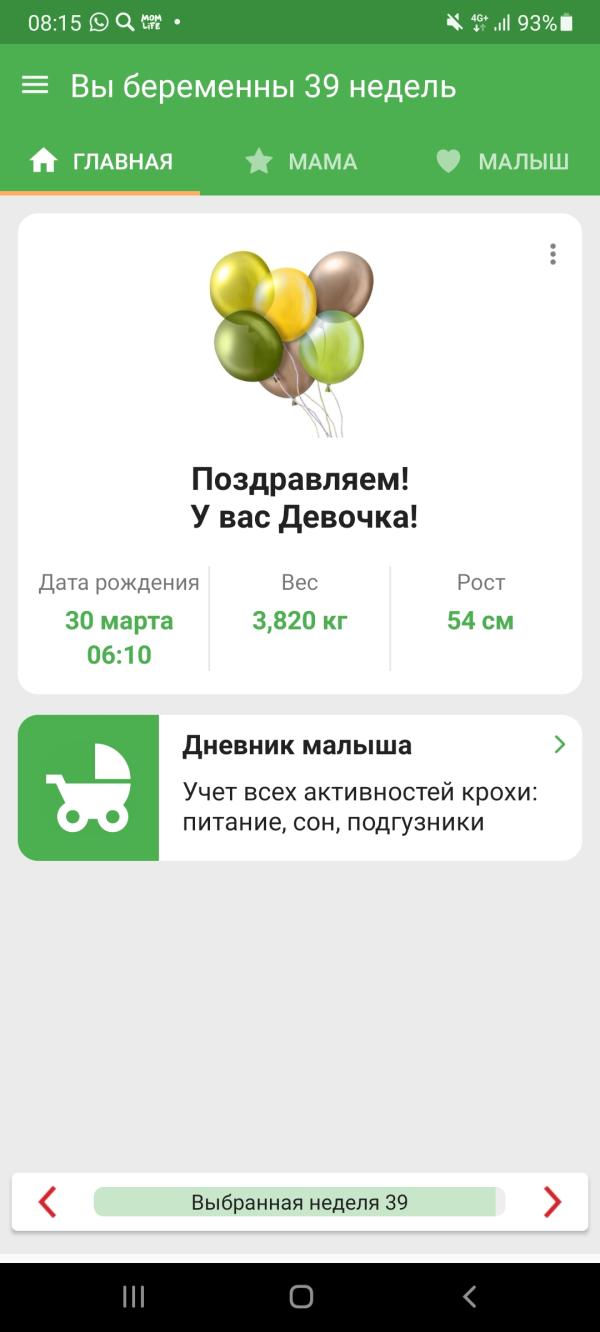Go to the next week

click(x=552, y=1201)
